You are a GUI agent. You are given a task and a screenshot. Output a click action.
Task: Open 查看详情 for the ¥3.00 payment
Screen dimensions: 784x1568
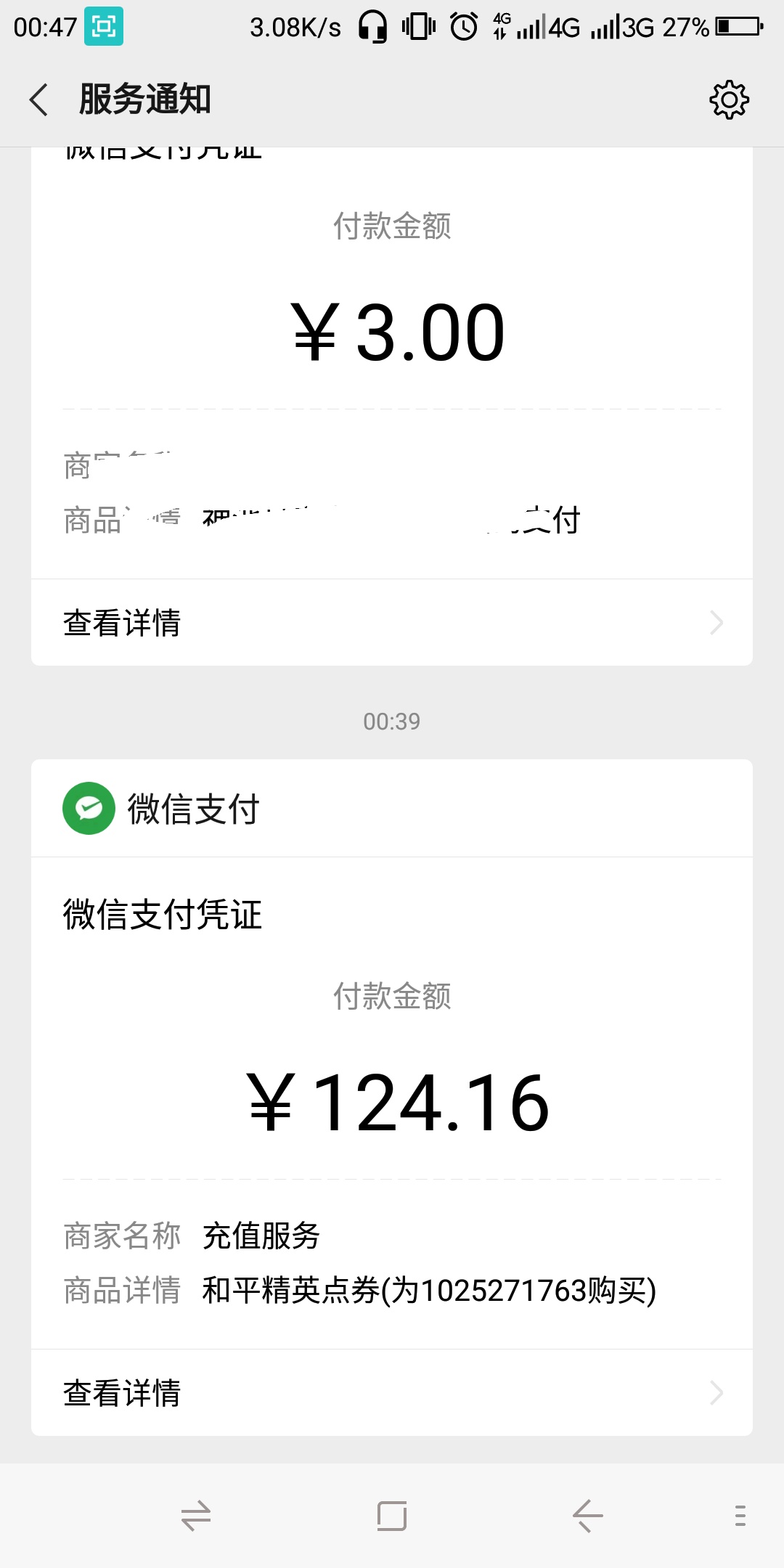click(x=392, y=623)
